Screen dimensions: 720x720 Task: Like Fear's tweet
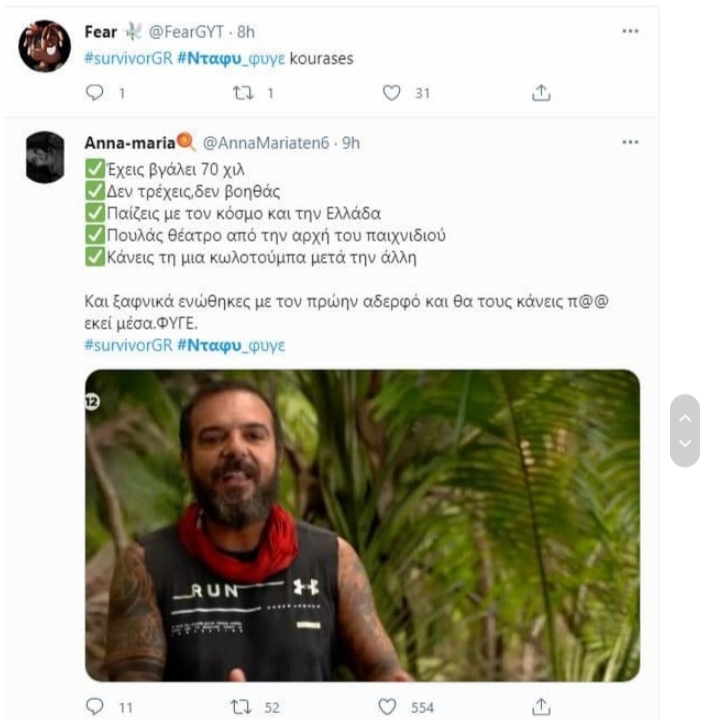point(392,93)
